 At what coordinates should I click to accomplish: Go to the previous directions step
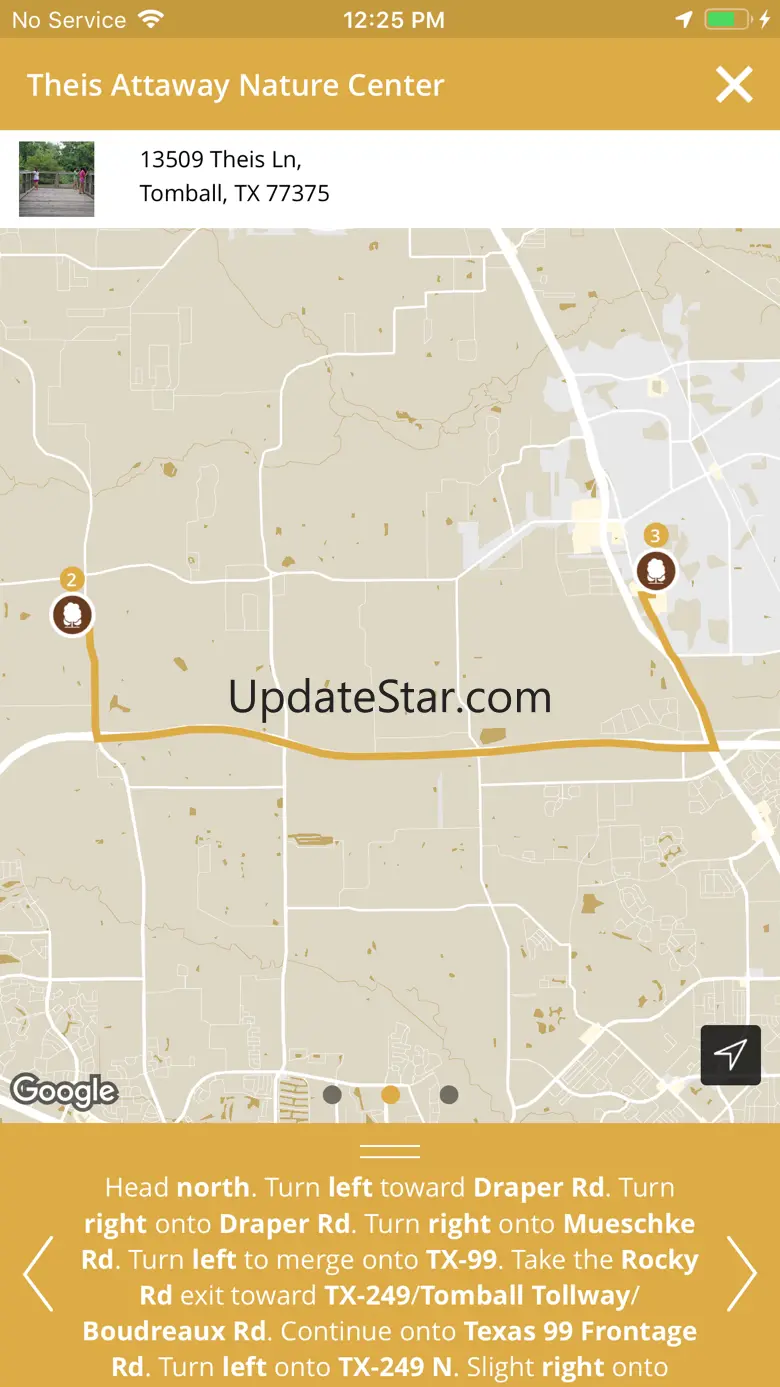pos(38,1273)
